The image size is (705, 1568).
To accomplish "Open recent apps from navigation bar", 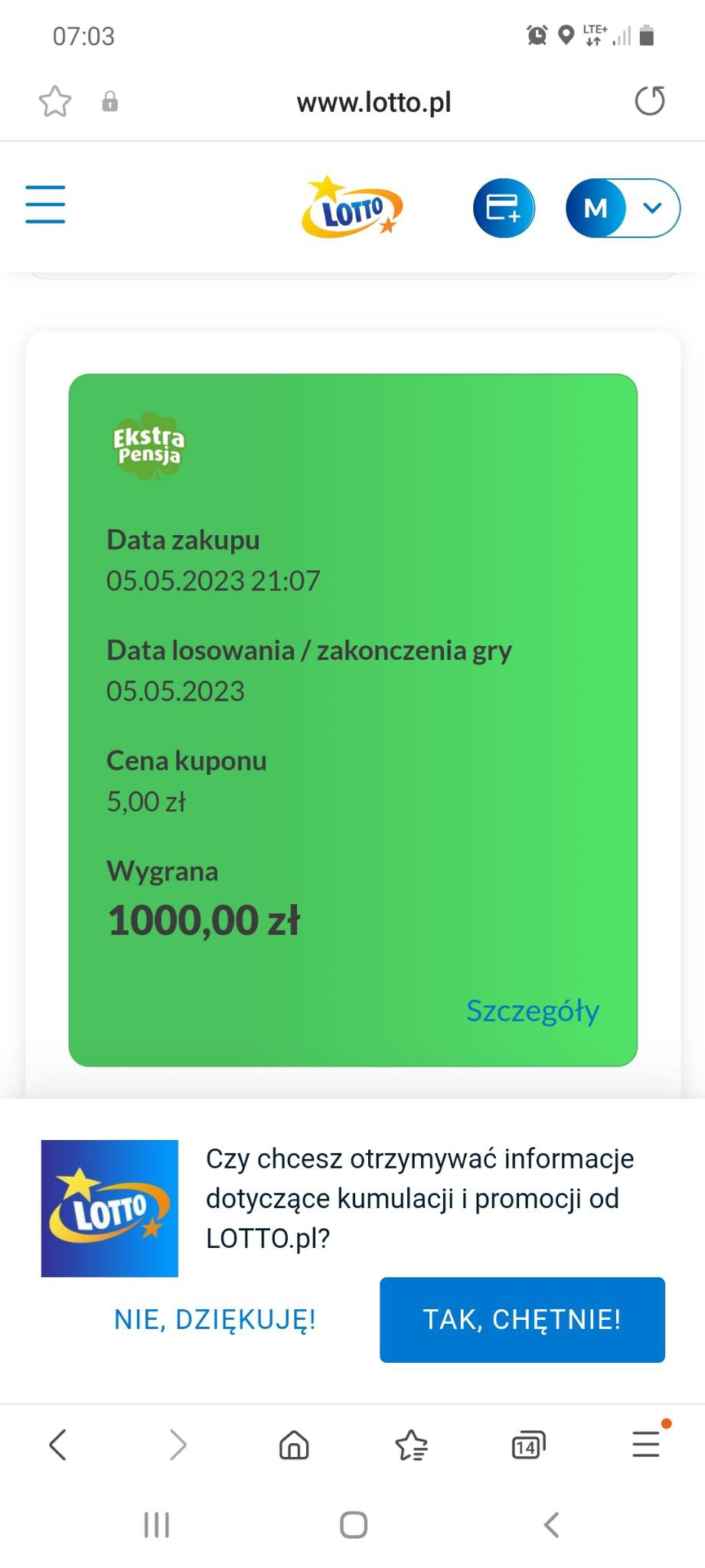I will 157,1524.
